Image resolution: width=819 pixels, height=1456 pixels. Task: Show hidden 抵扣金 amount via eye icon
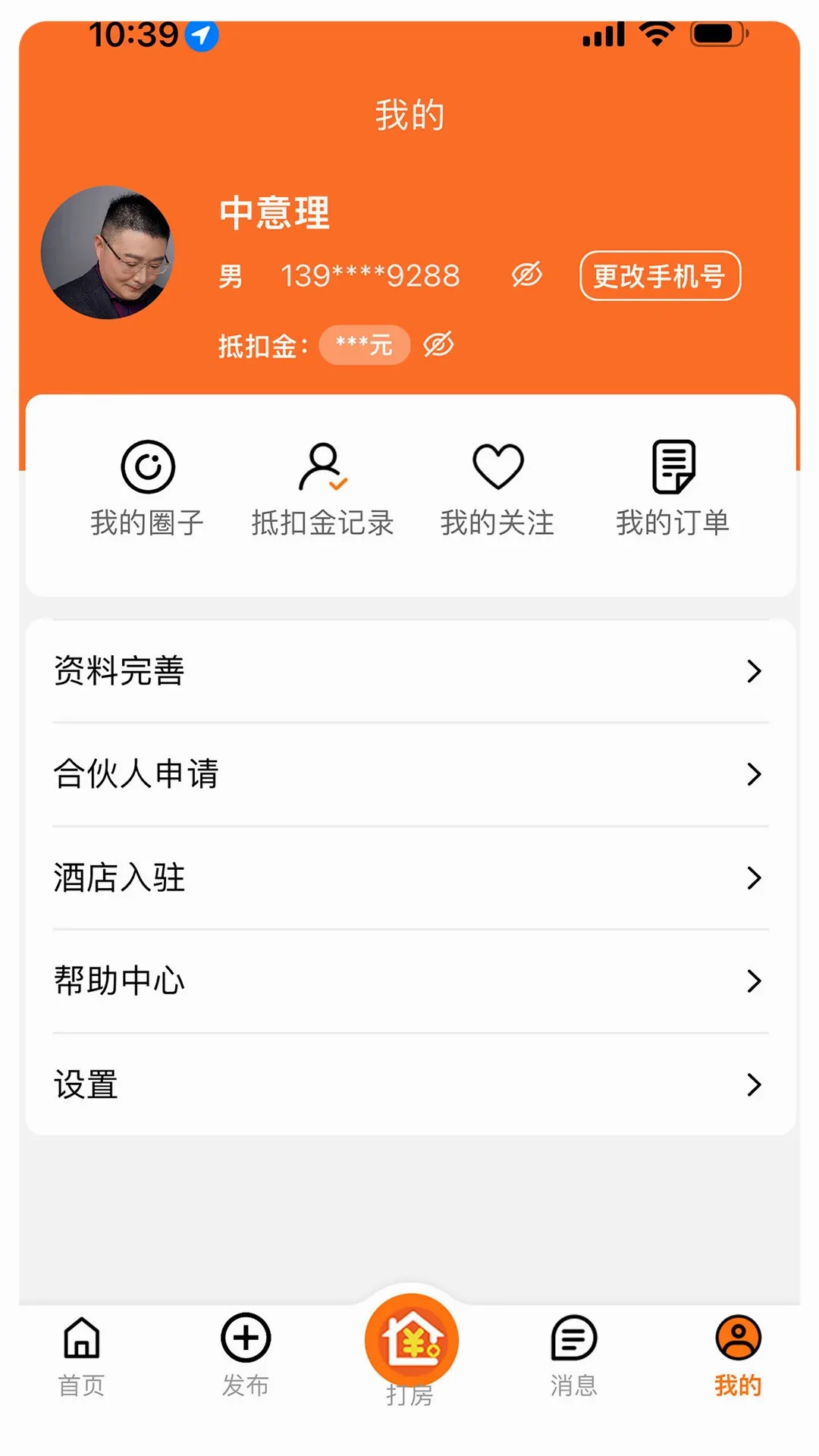coord(438,344)
